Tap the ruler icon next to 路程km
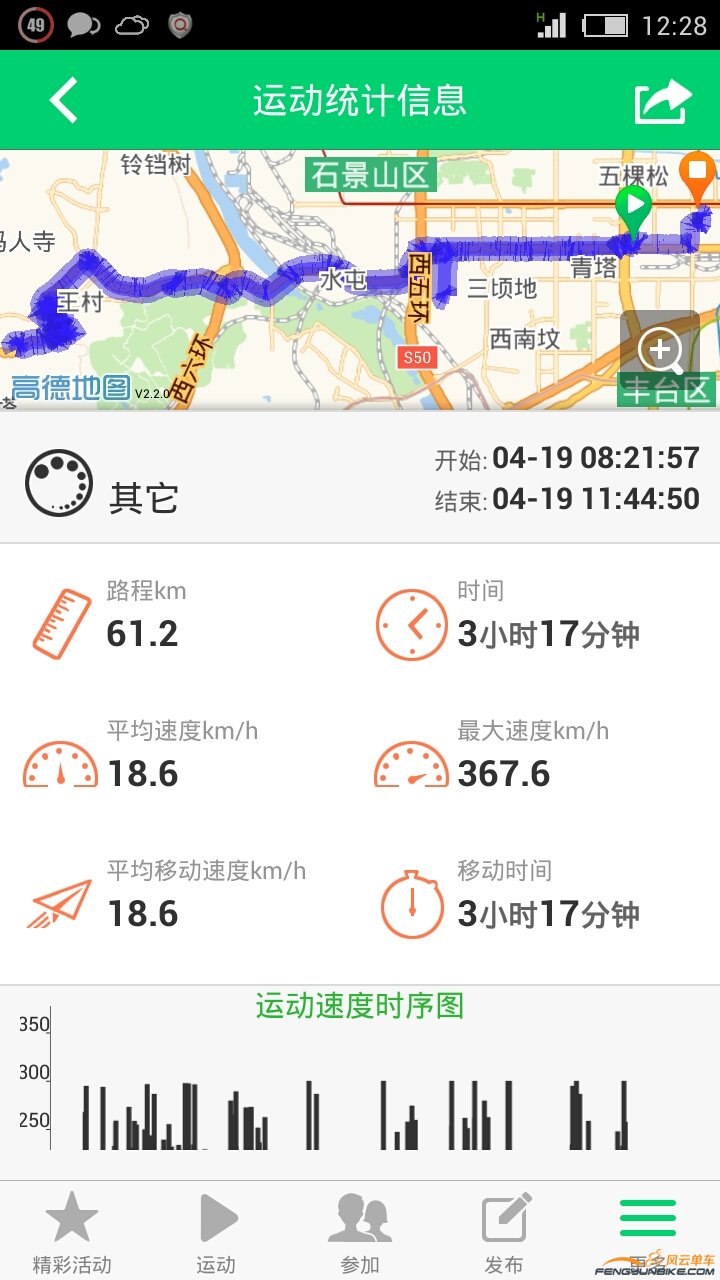 pos(60,620)
